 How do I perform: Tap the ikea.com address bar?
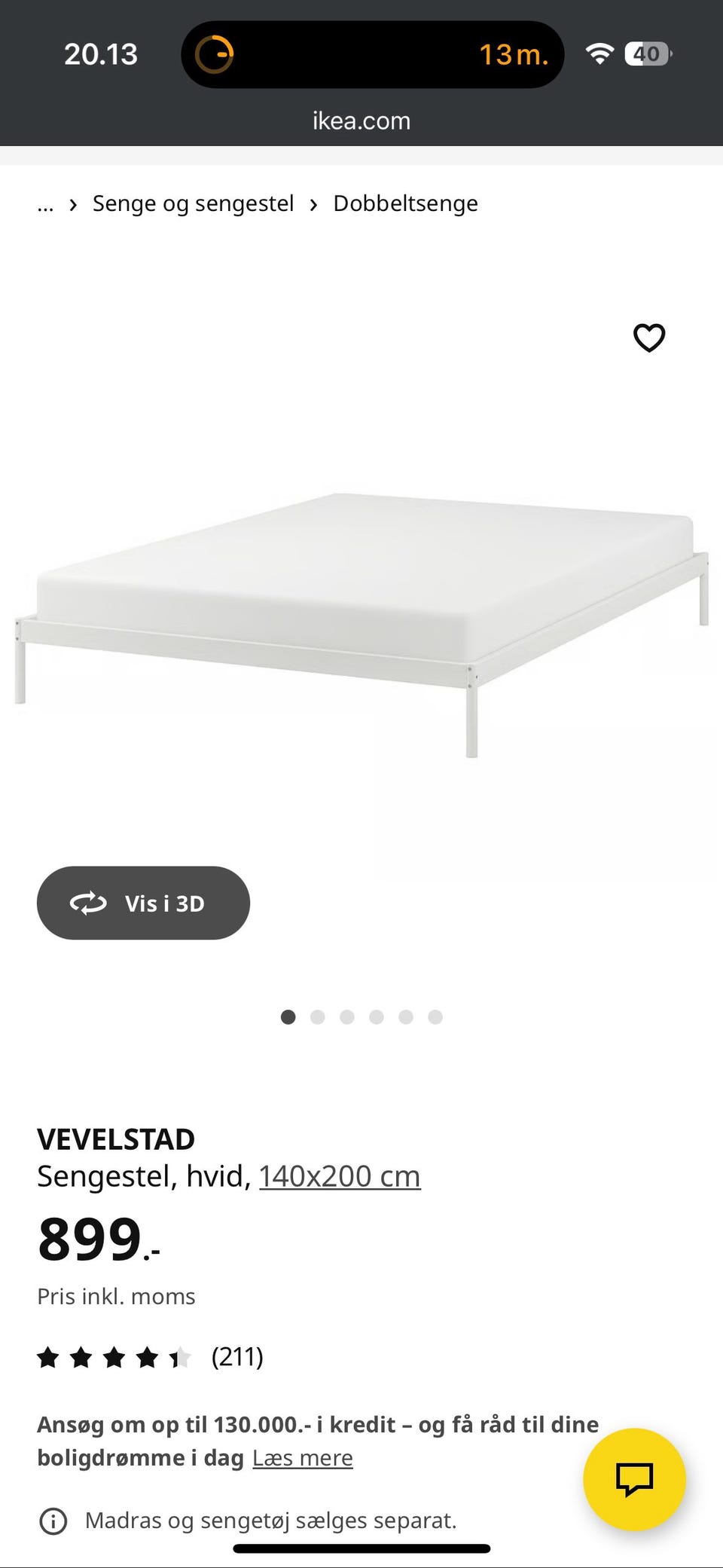361,121
